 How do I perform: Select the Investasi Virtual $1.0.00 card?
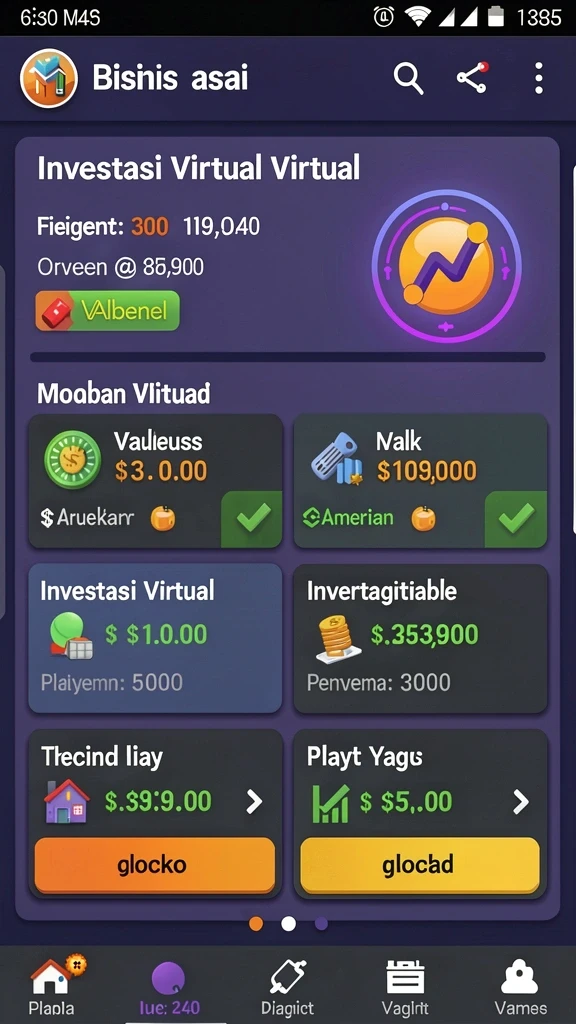[155, 639]
